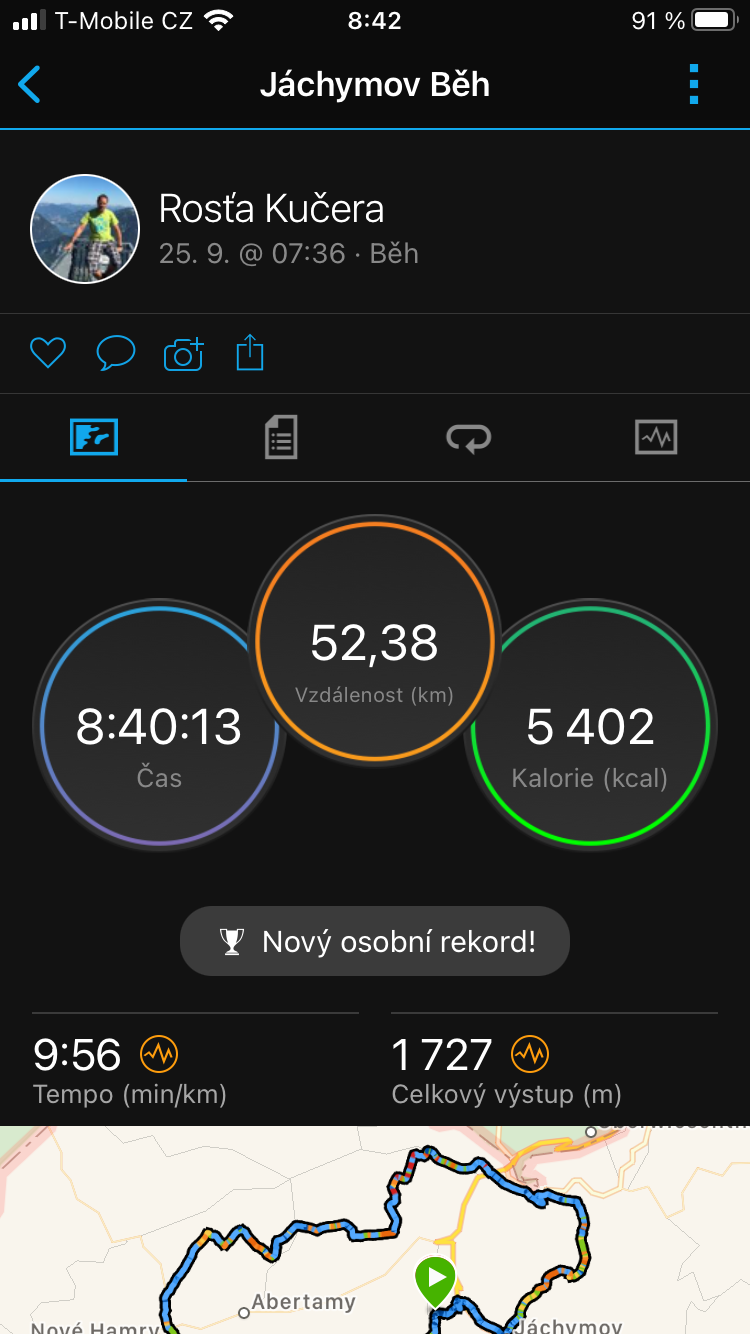
Task: Open the three-dot overflow menu
Action: coord(694,85)
